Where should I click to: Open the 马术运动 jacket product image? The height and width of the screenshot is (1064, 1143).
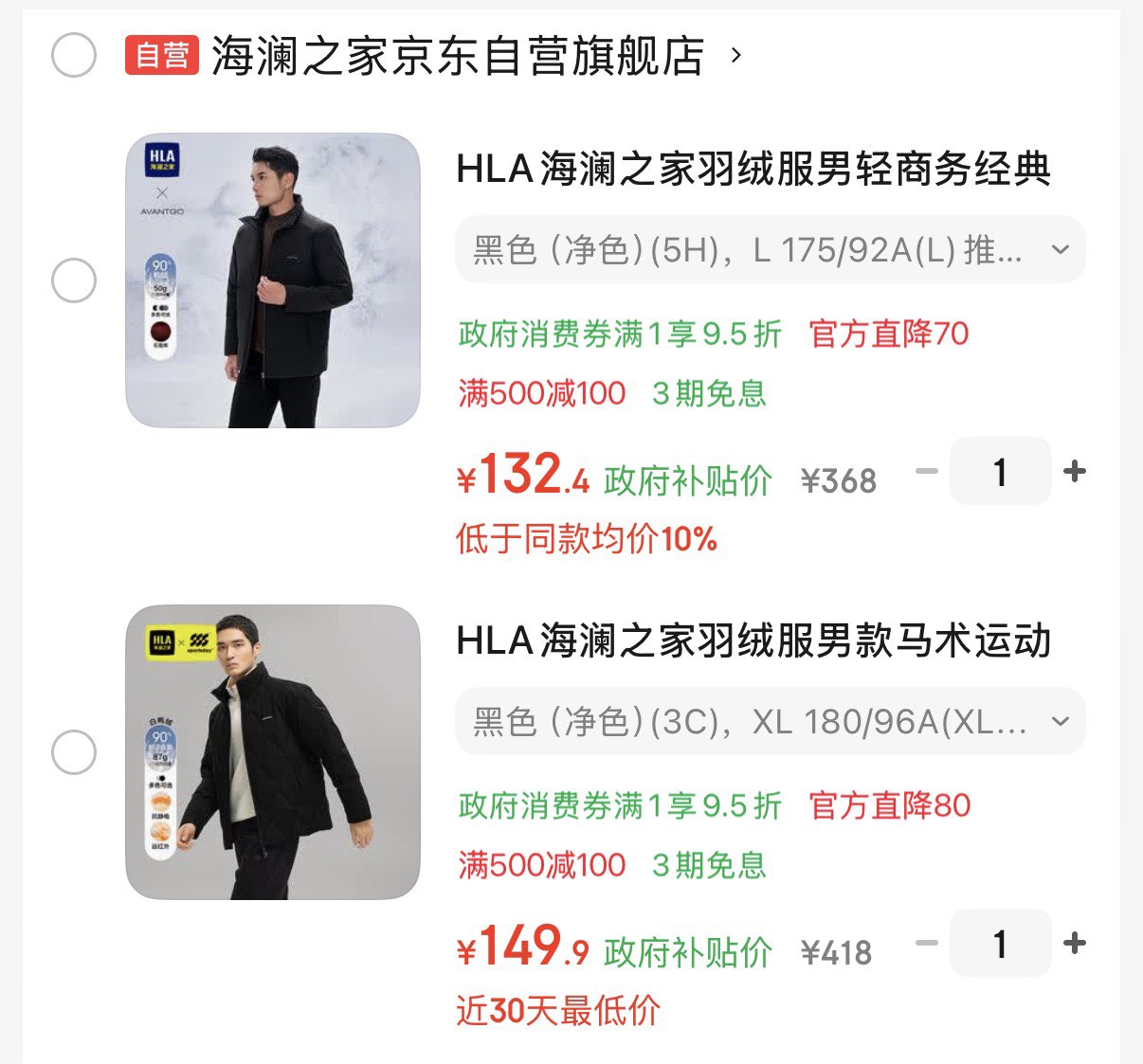(x=273, y=752)
